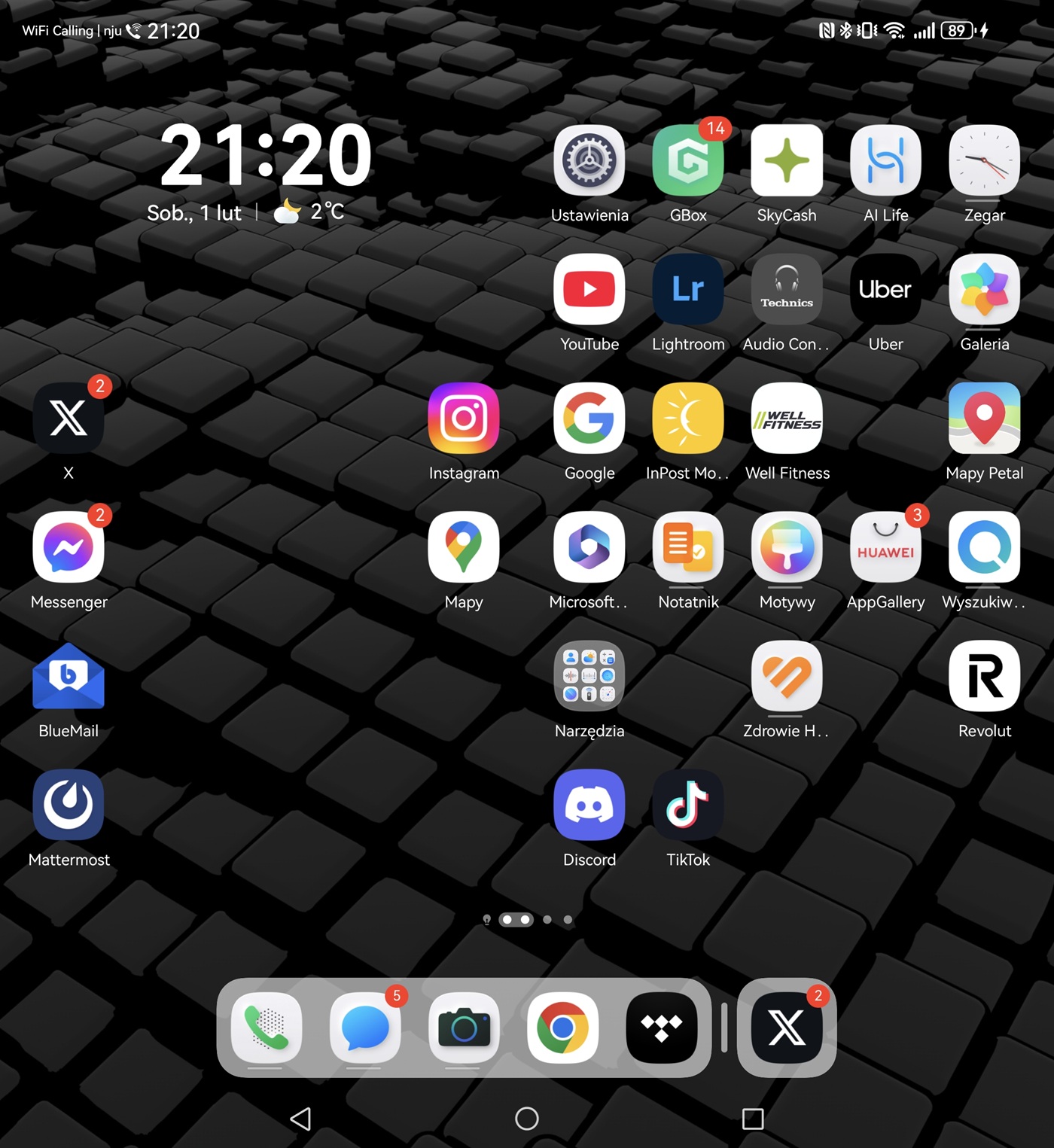Tap the recent apps square button
1054x1148 pixels.
click(753, 1119)
